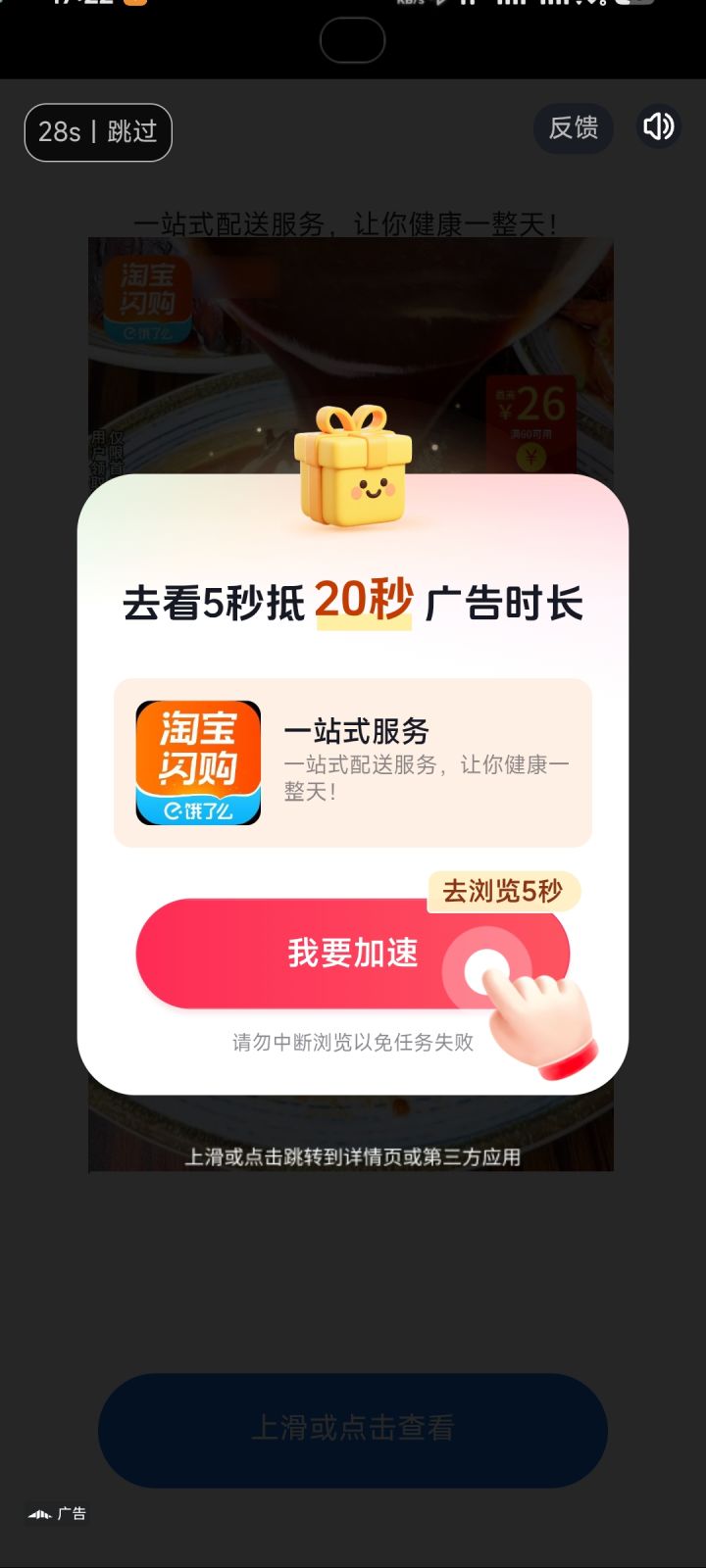Tap the home pill at screen top

[x=352, y=40]
